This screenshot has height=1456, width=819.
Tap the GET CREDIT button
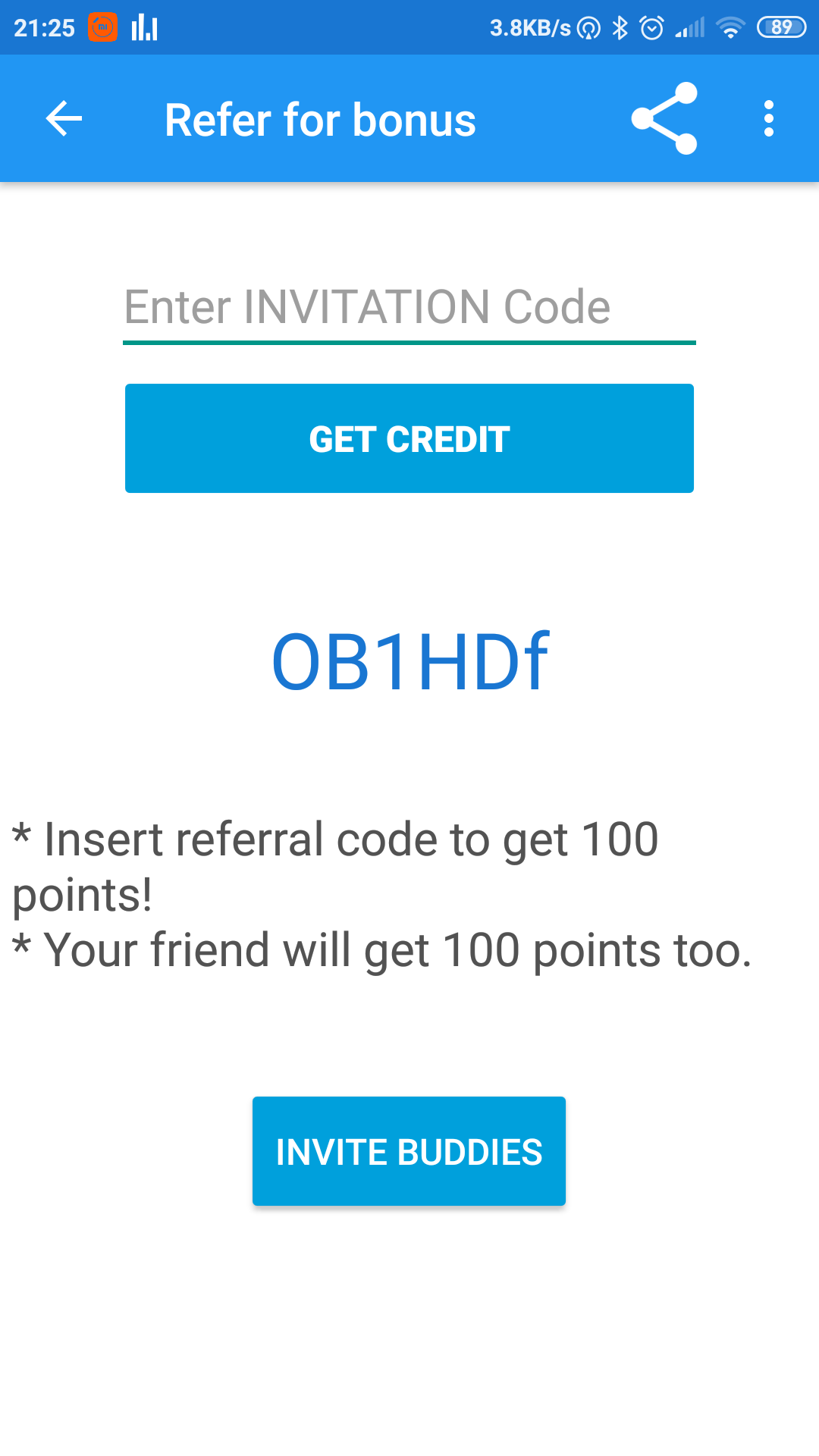[x=409, y=438]
